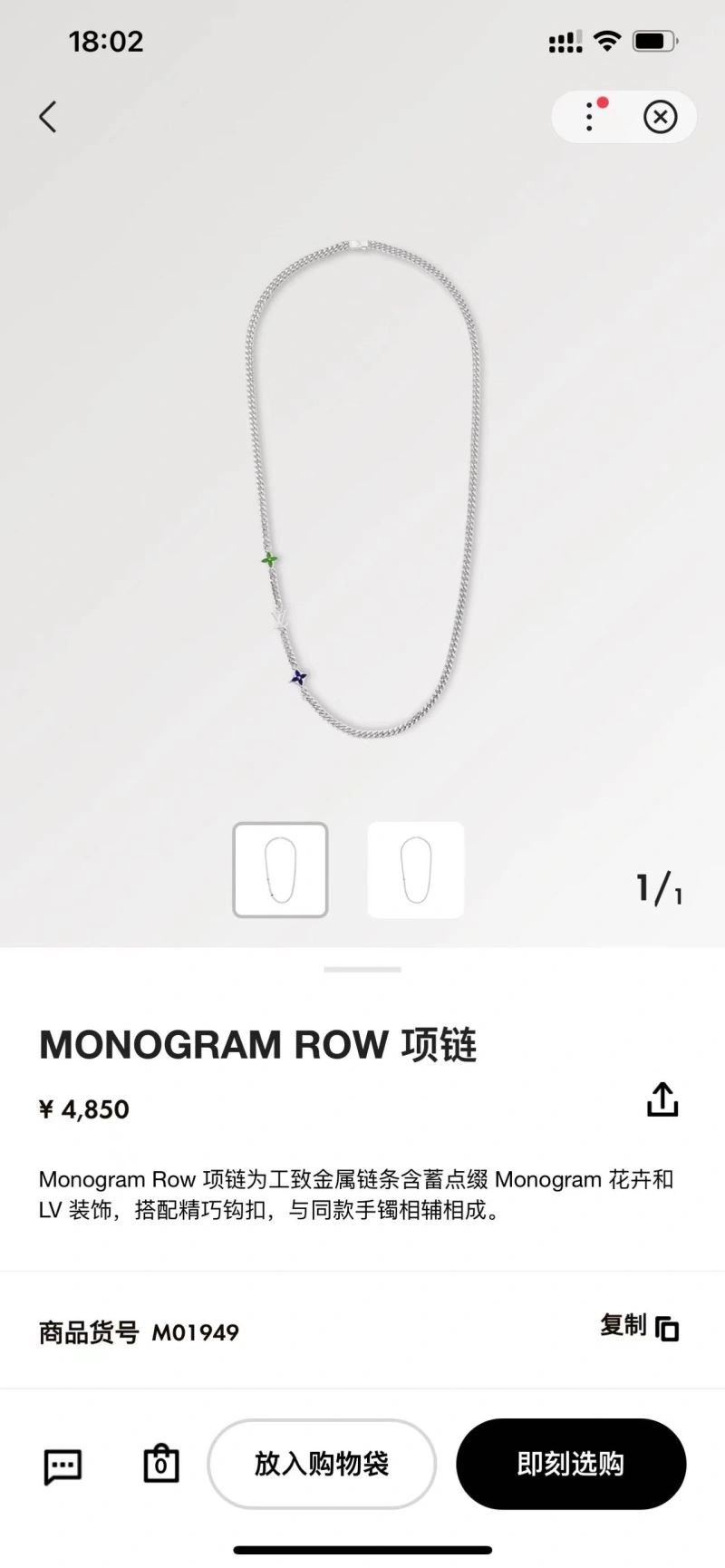Select the first necklace thumbnail
Image resolution: width=725 pixels, height=1568 pixels.
tap(280, 870)
